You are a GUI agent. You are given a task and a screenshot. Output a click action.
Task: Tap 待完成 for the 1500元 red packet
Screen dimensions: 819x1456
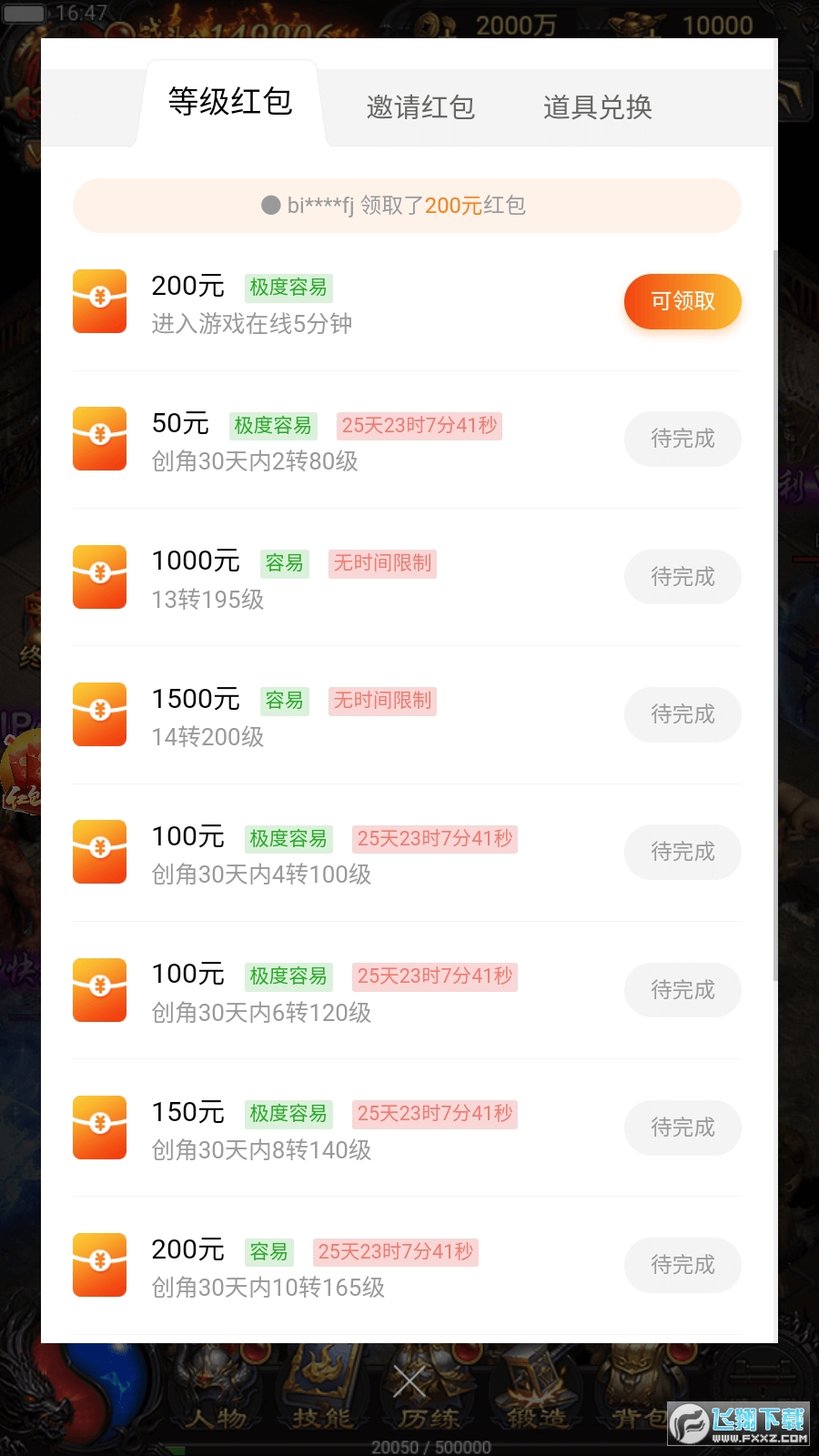tap(682, 714)
